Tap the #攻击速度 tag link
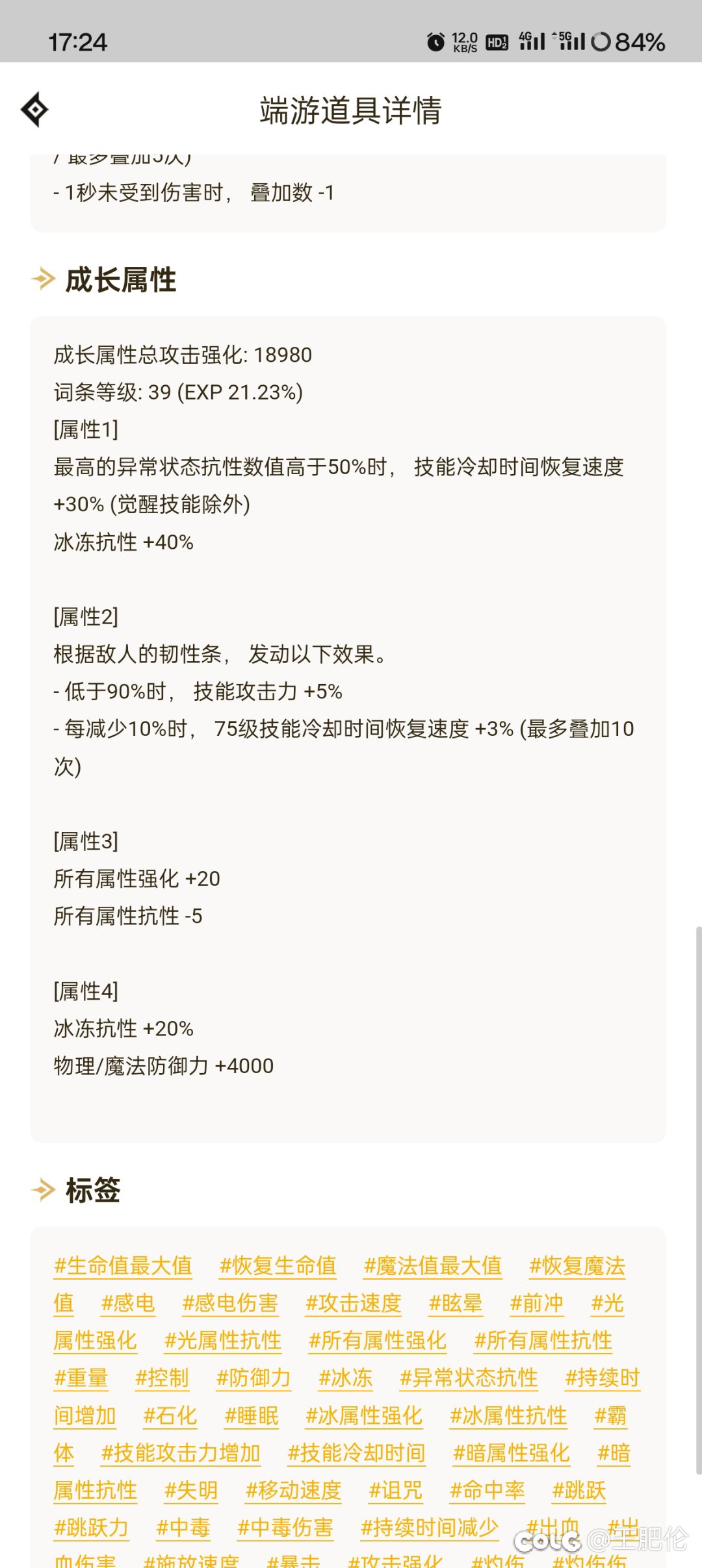The height and width of the screenshot is (1568, 702). click(354, 1304)
